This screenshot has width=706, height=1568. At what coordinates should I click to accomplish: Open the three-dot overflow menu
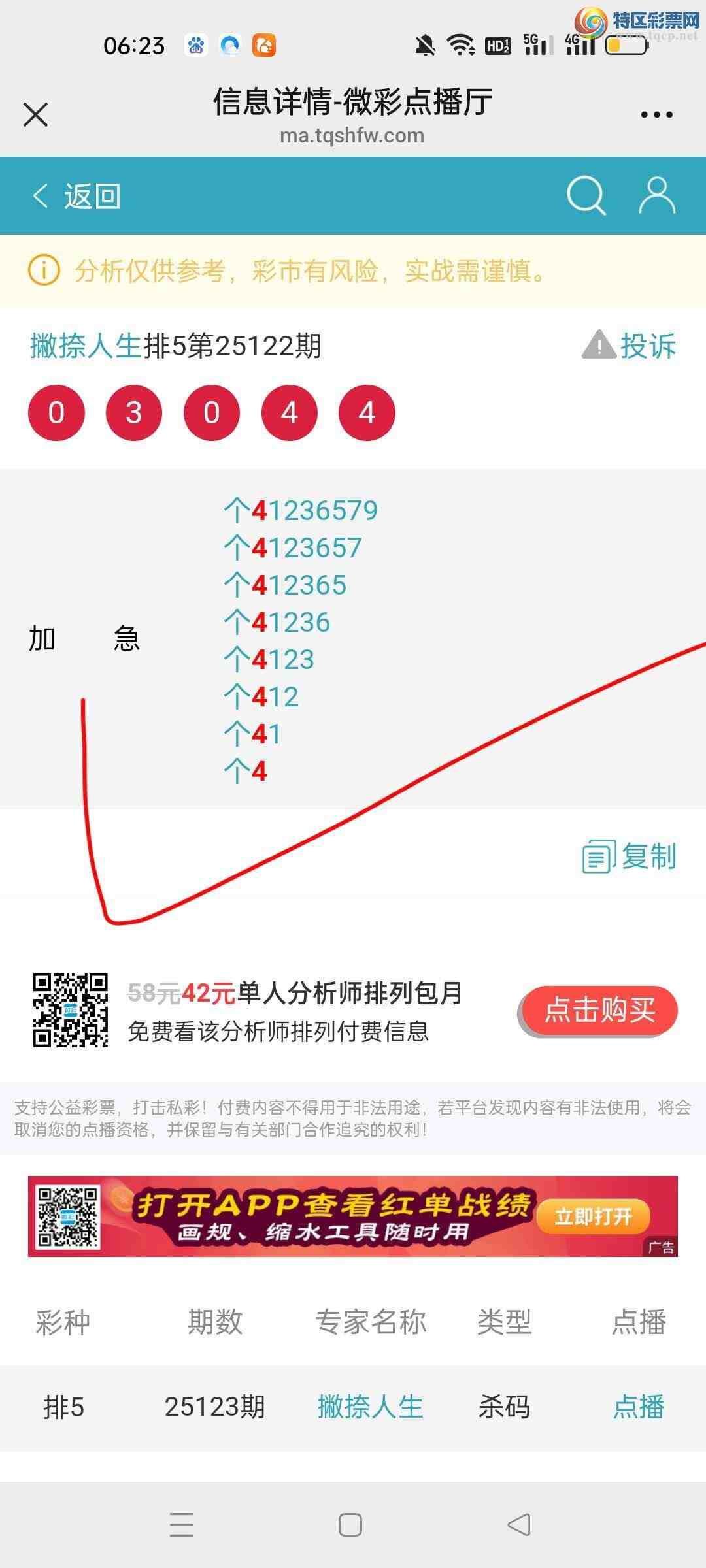coord(656,115)
